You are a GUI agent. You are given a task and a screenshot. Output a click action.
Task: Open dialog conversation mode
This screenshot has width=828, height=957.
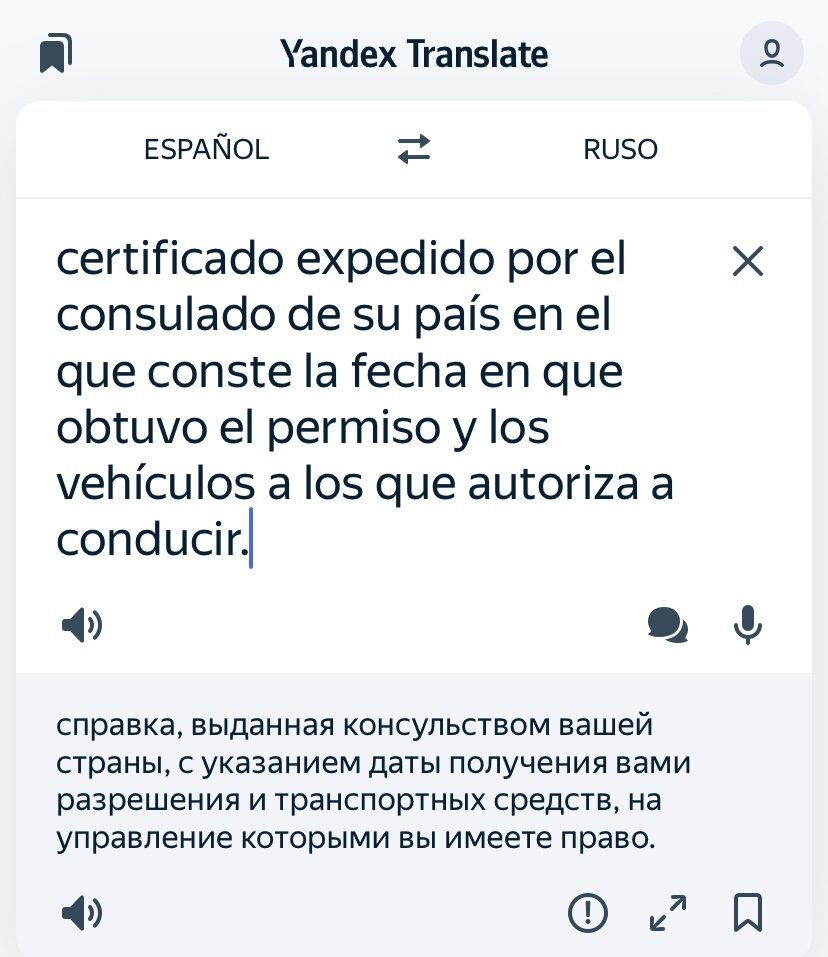[669, 625]
